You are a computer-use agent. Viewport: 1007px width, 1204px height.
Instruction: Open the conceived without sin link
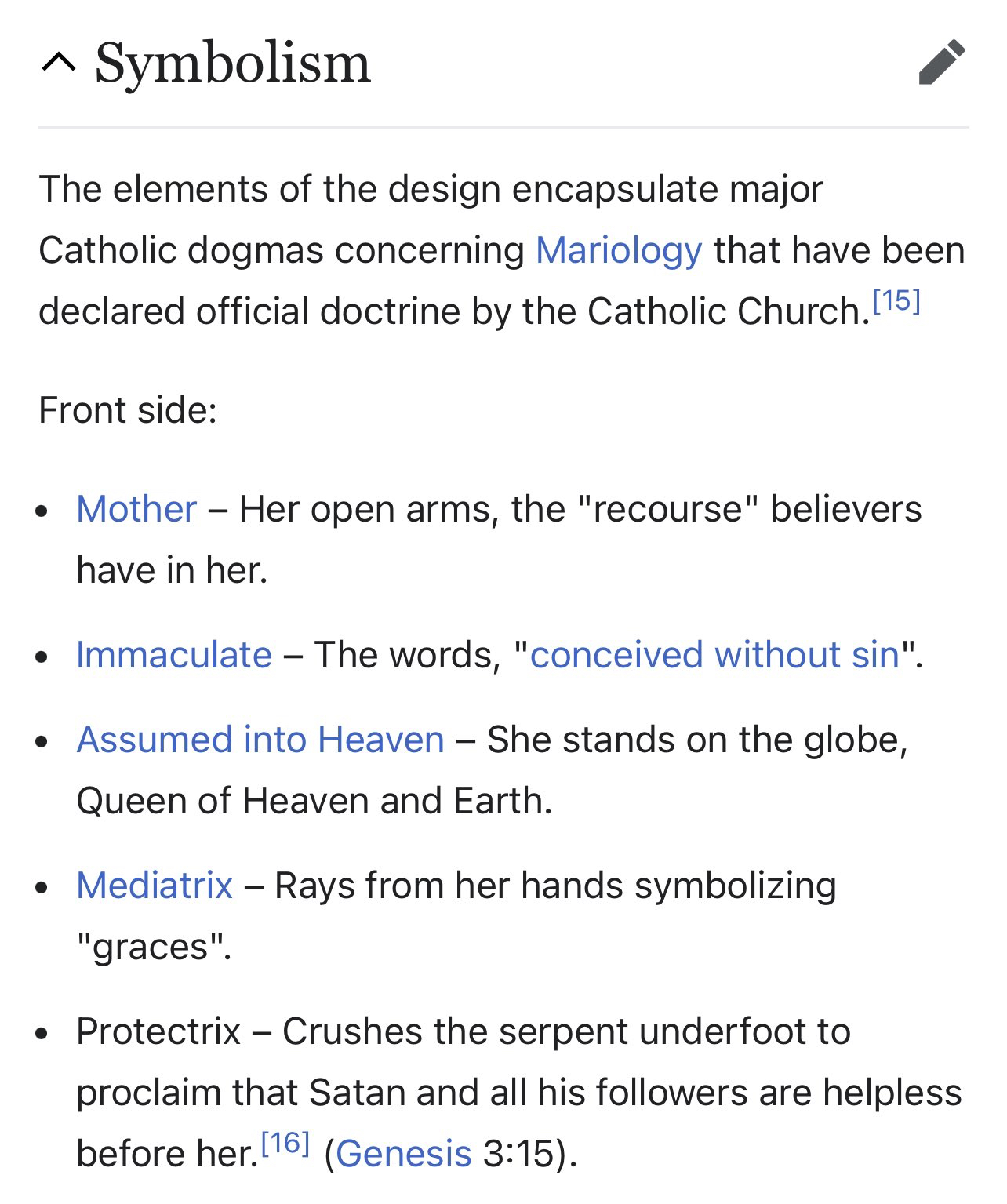coord(714,655)
